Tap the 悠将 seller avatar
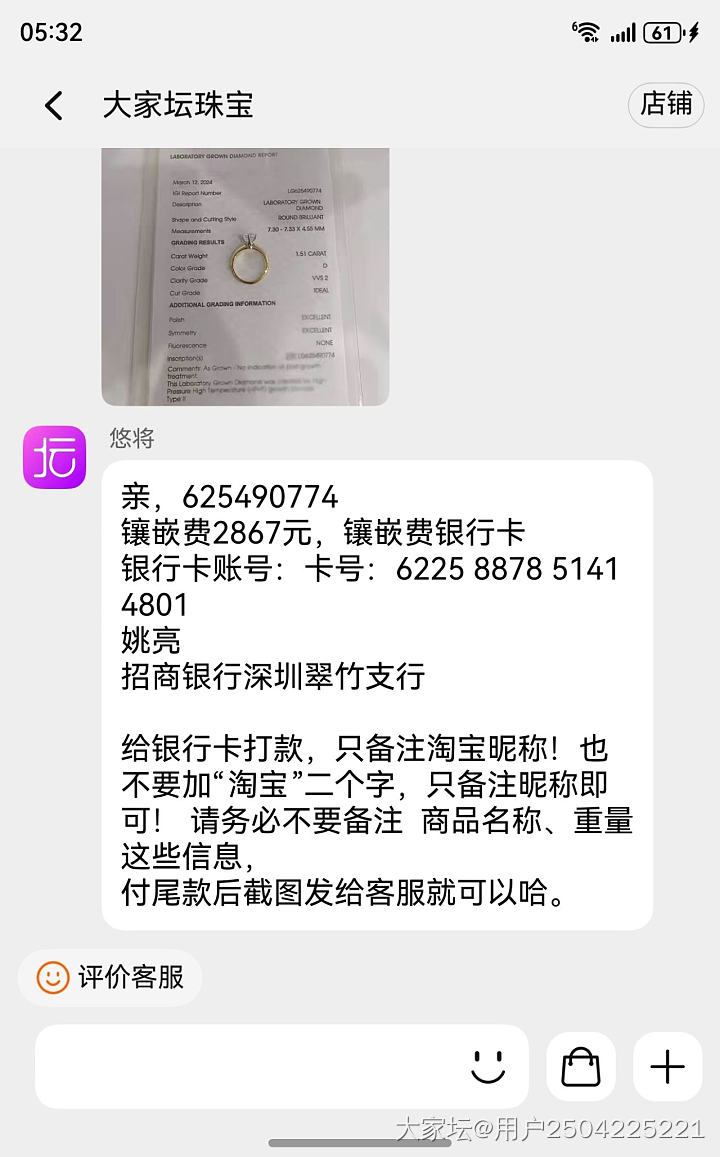 tap(55, 458)
